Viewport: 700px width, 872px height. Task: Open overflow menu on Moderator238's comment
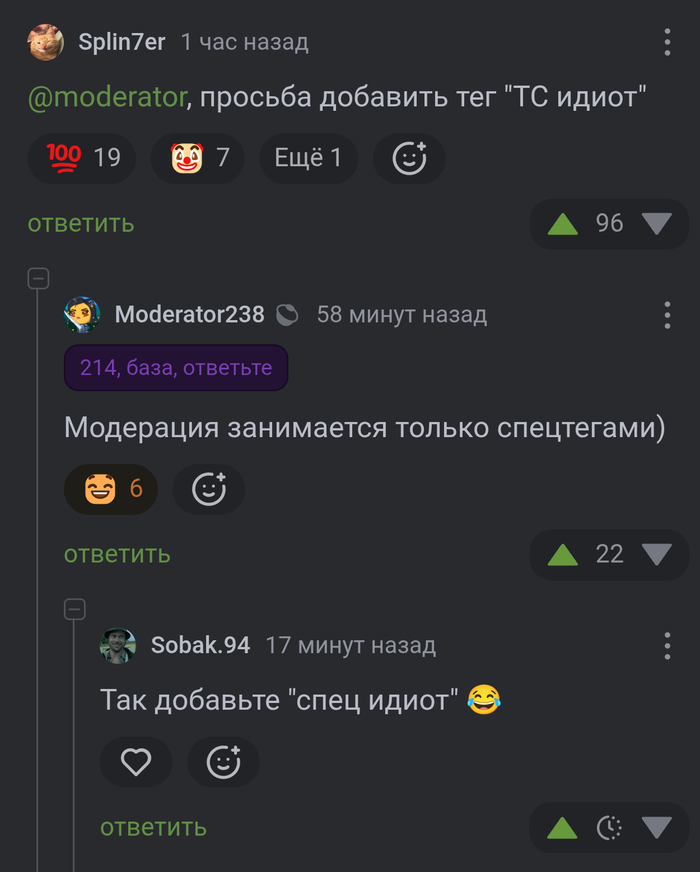tap(667, 314)
